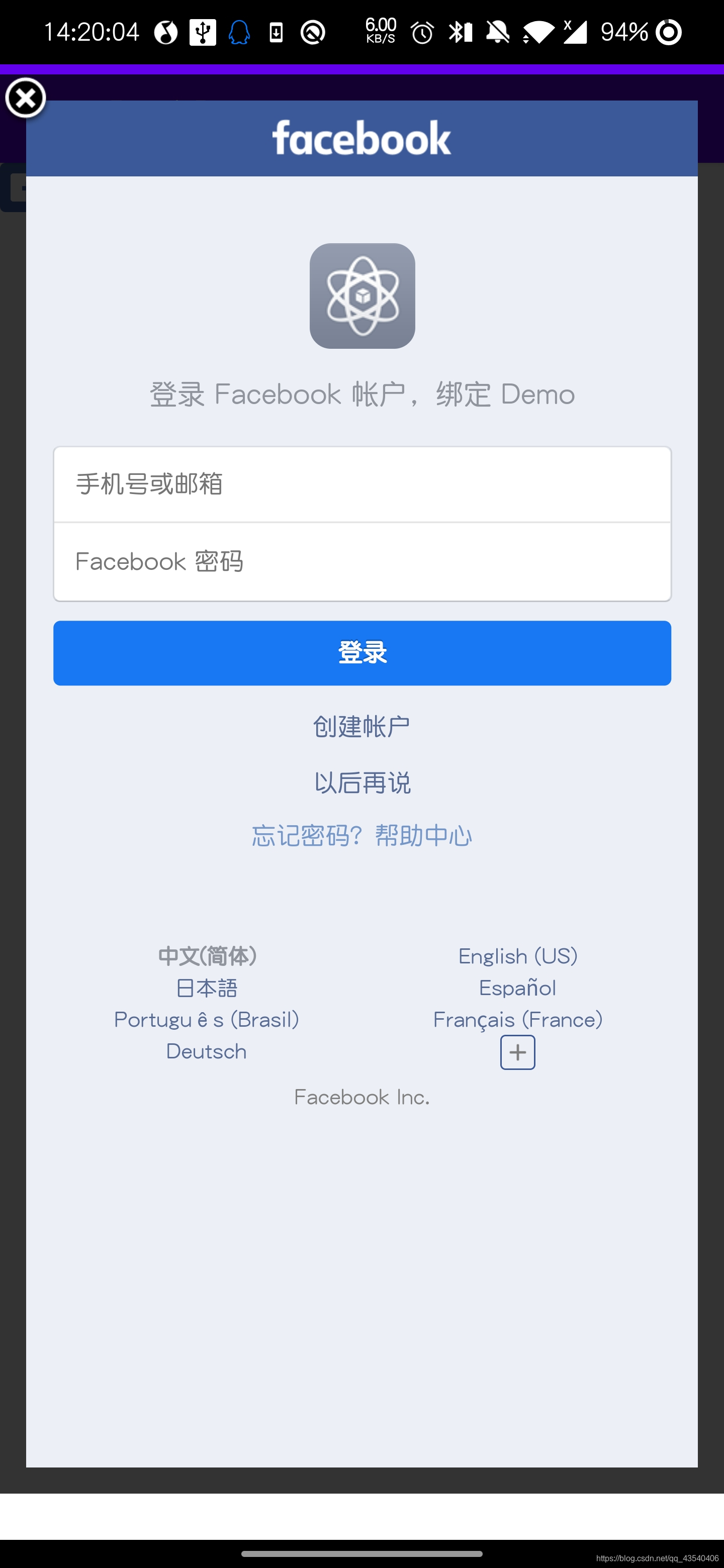724x1568 pixels.
Task: Choose Deutsch as the language
Action: 207,1052
